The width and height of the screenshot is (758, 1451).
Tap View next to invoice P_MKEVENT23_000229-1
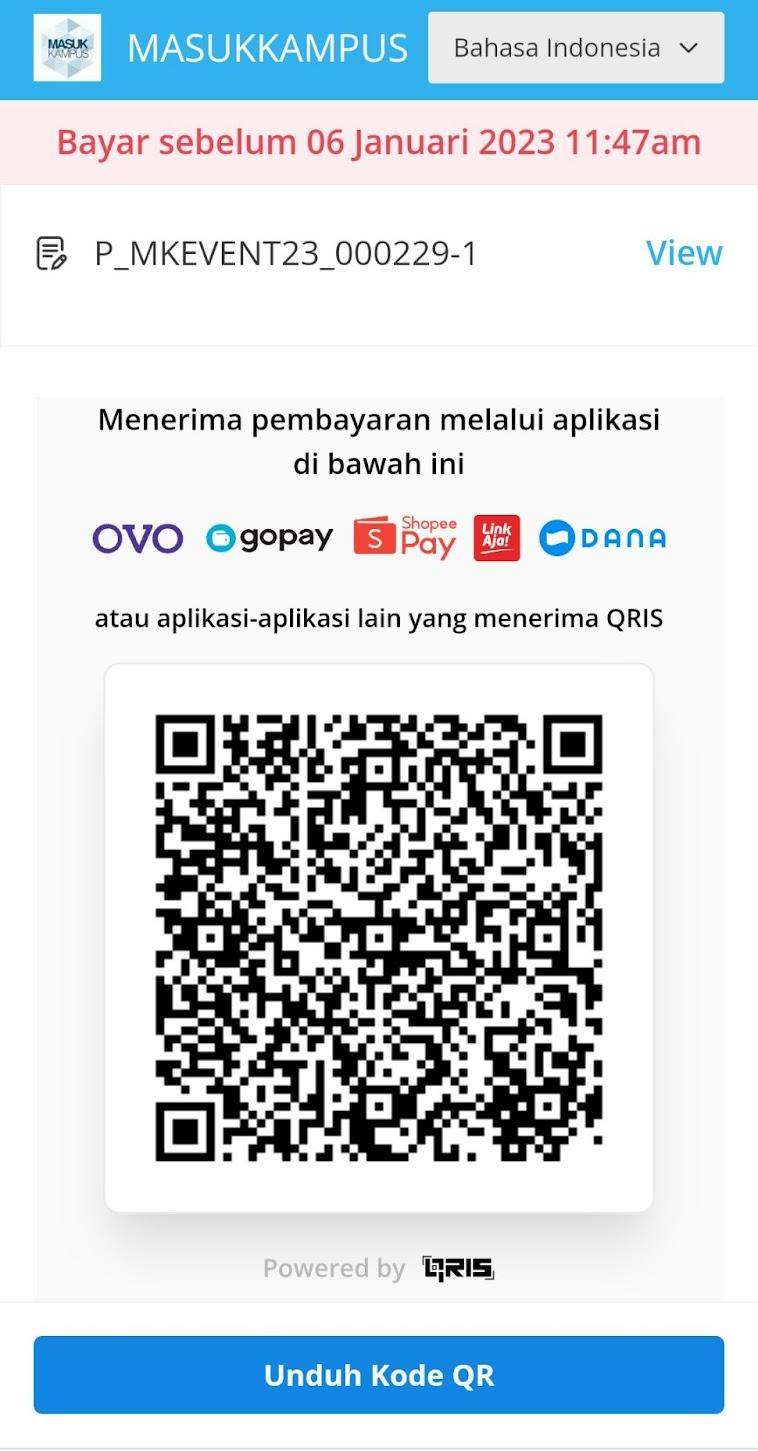point(684,253)
